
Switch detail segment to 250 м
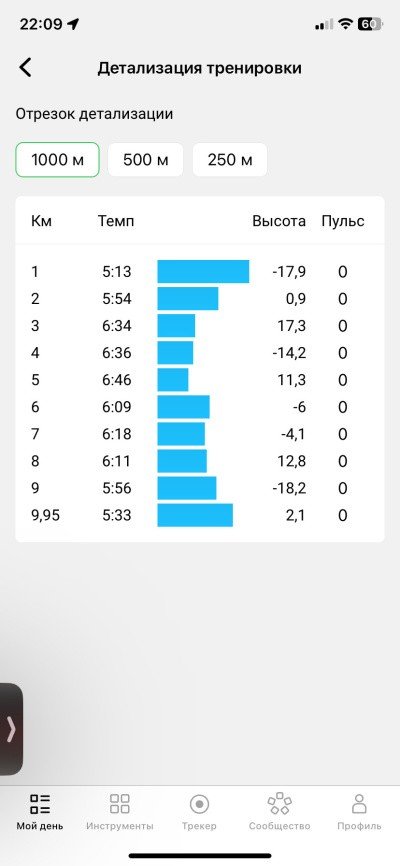tap(230, 160)
